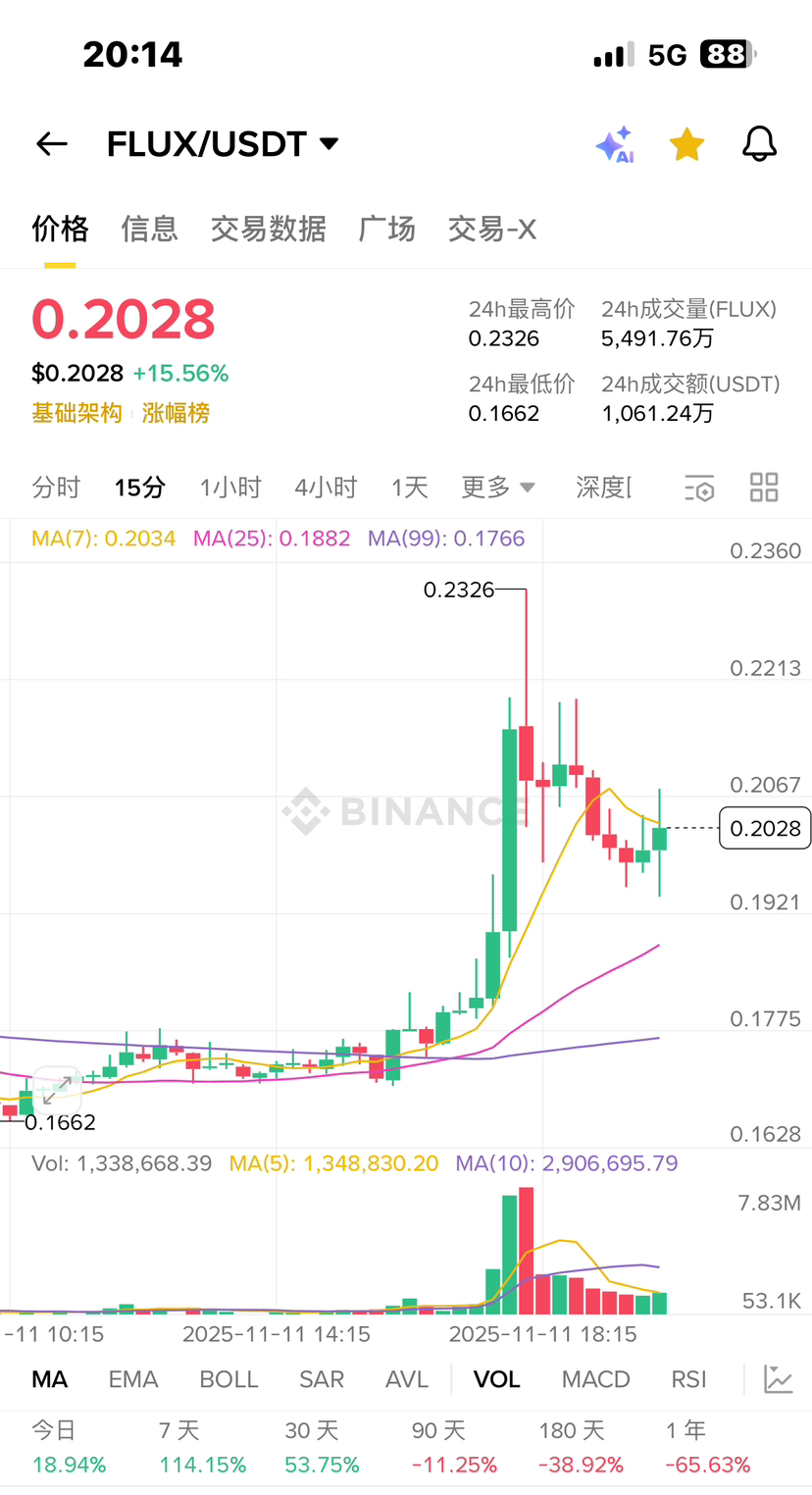Go back with the arrow icon
This screenshot has width=812, height=1495.
pos(52,144)
